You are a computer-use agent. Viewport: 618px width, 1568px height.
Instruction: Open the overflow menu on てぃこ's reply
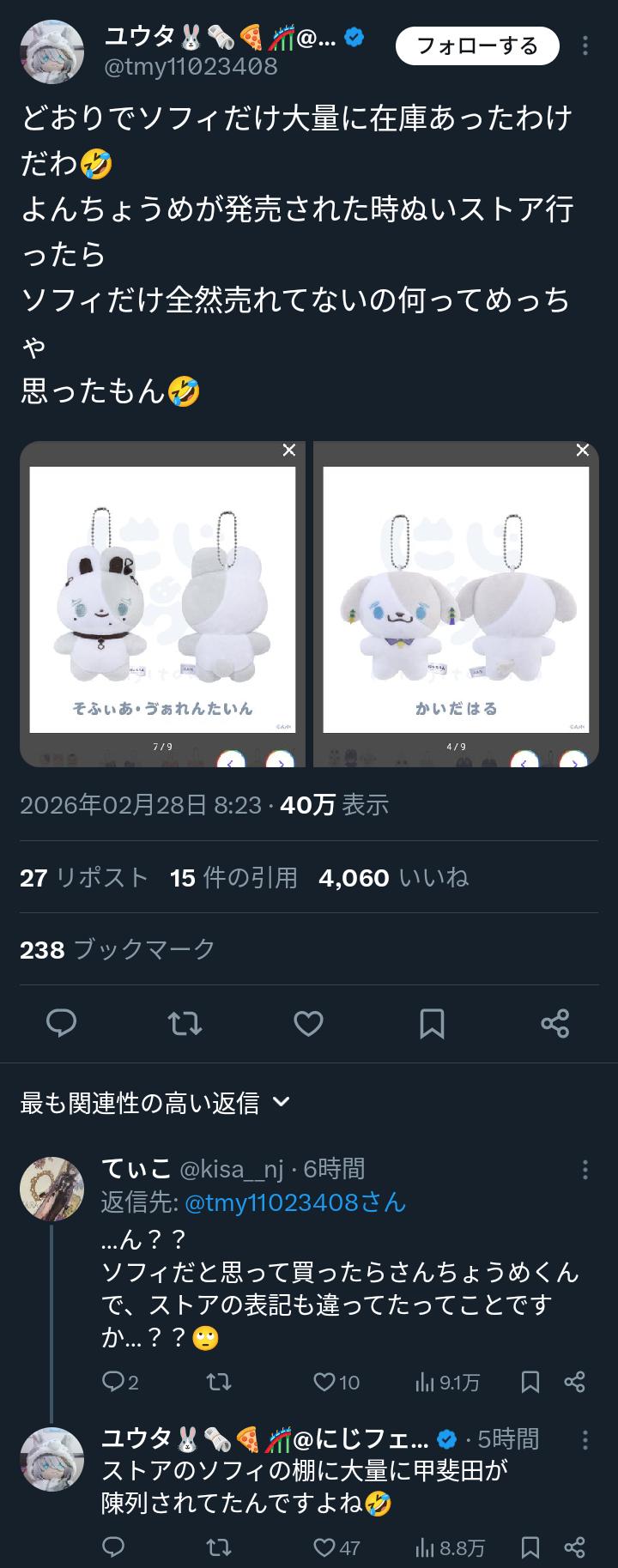coord(585,1169)
